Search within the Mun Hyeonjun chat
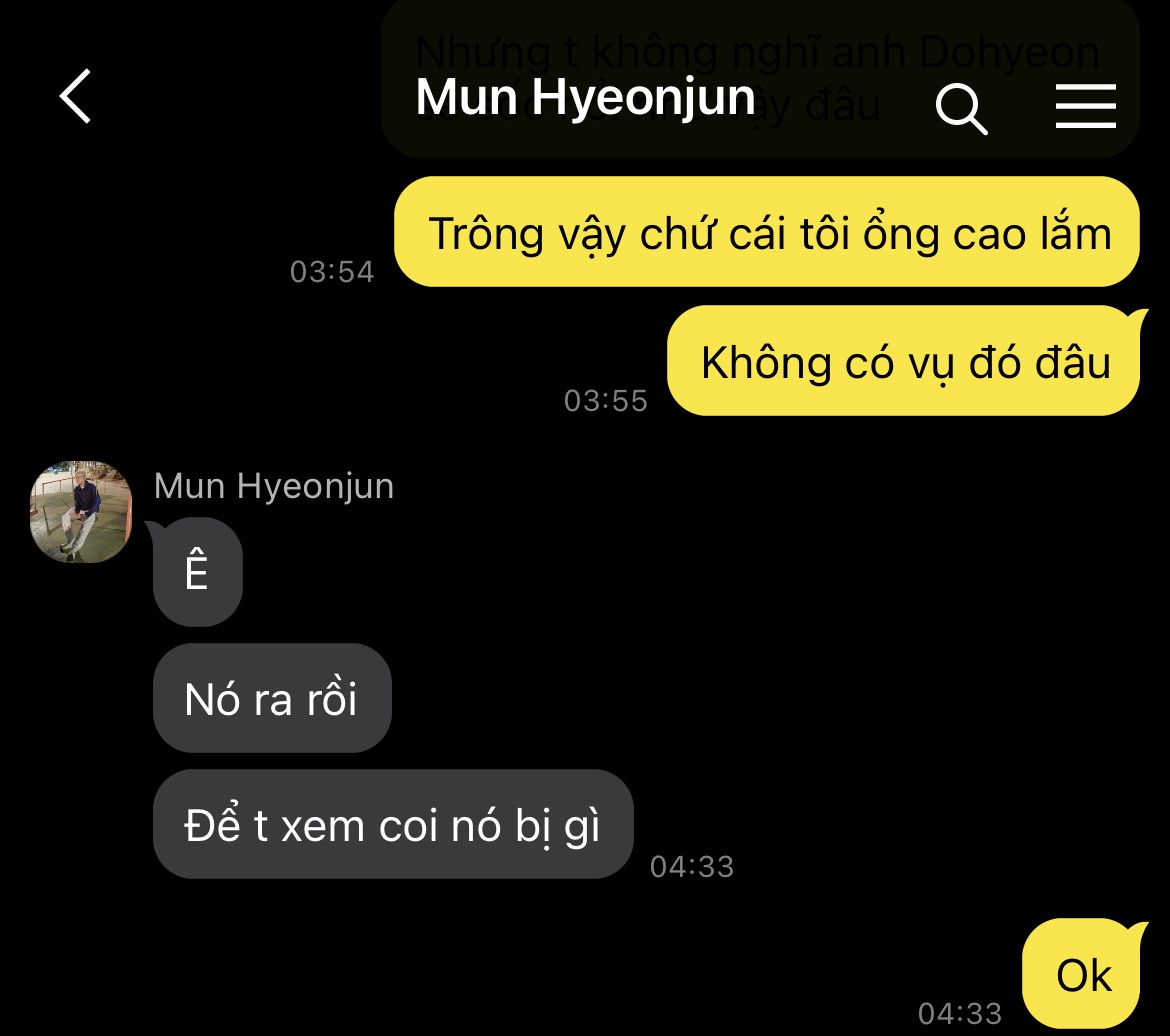 [961, 108]
